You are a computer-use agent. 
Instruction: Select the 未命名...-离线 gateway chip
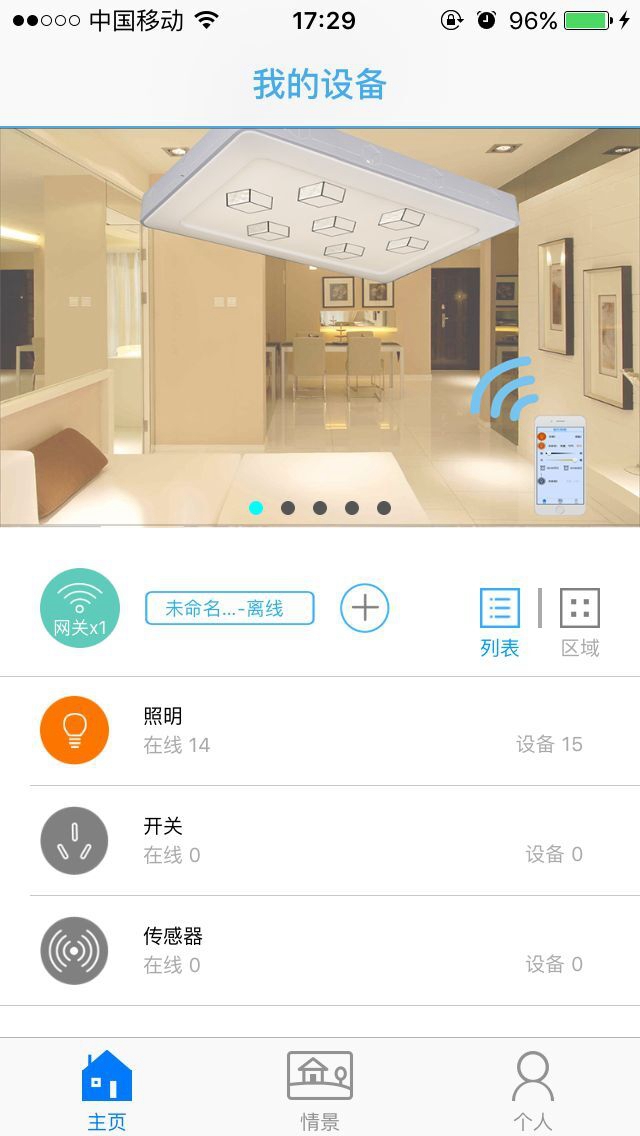click(x=230, y=608)
